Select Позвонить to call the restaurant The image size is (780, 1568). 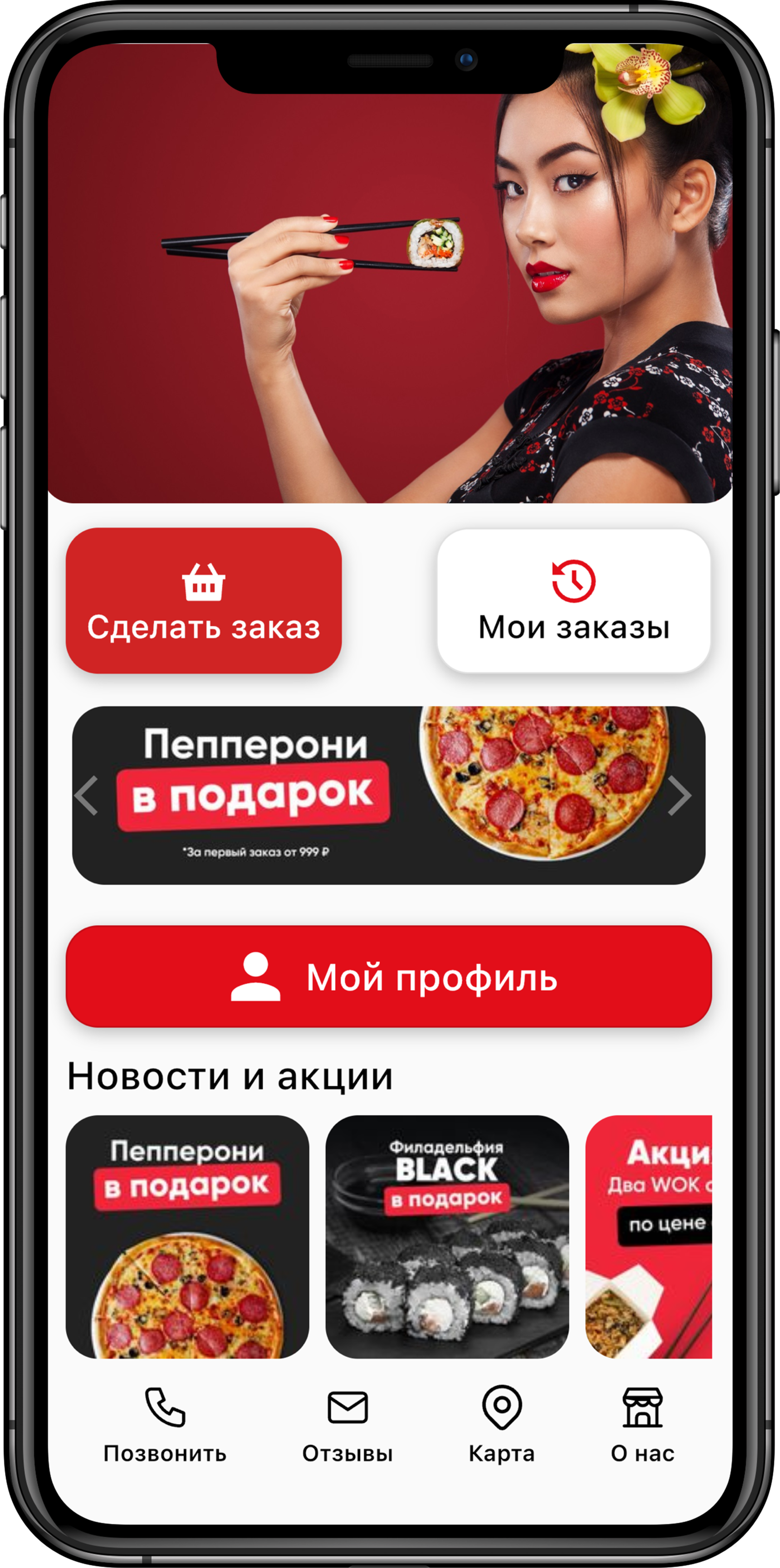tap(165, 1424)
